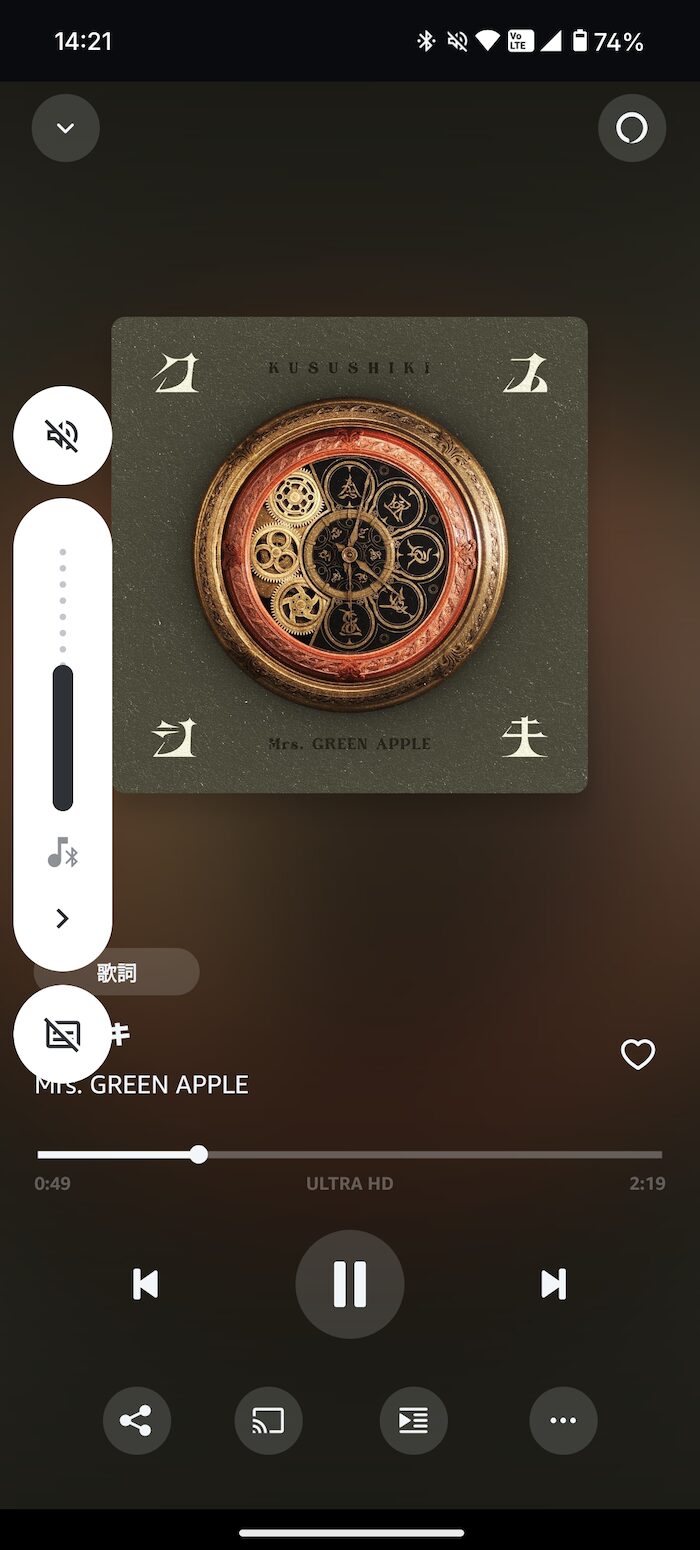
Task: Open the more options menu
Action: [563, 1420]
